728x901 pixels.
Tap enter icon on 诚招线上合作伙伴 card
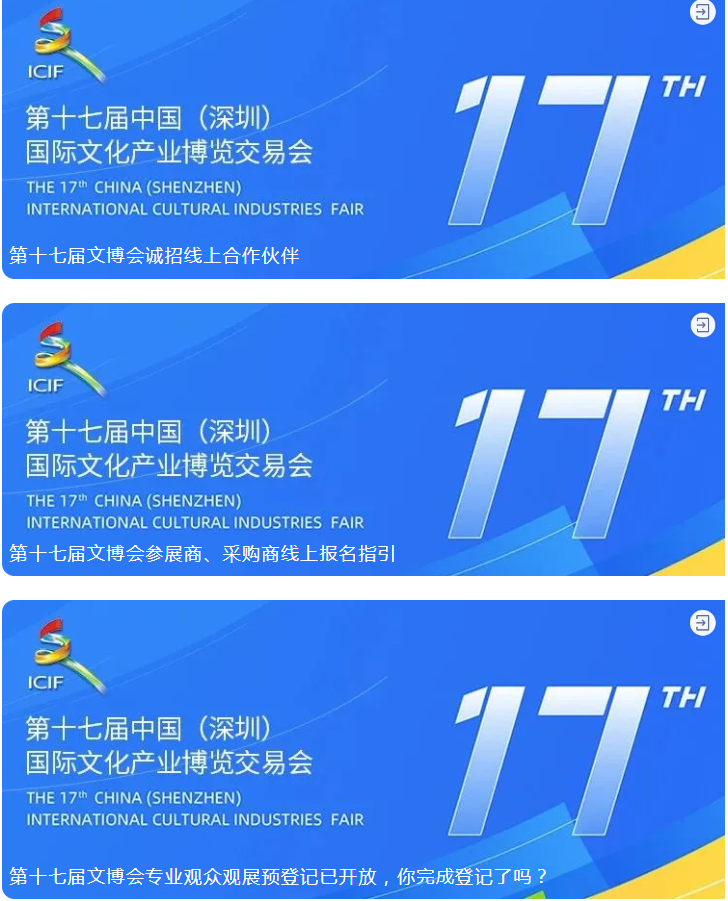(703, 12)
